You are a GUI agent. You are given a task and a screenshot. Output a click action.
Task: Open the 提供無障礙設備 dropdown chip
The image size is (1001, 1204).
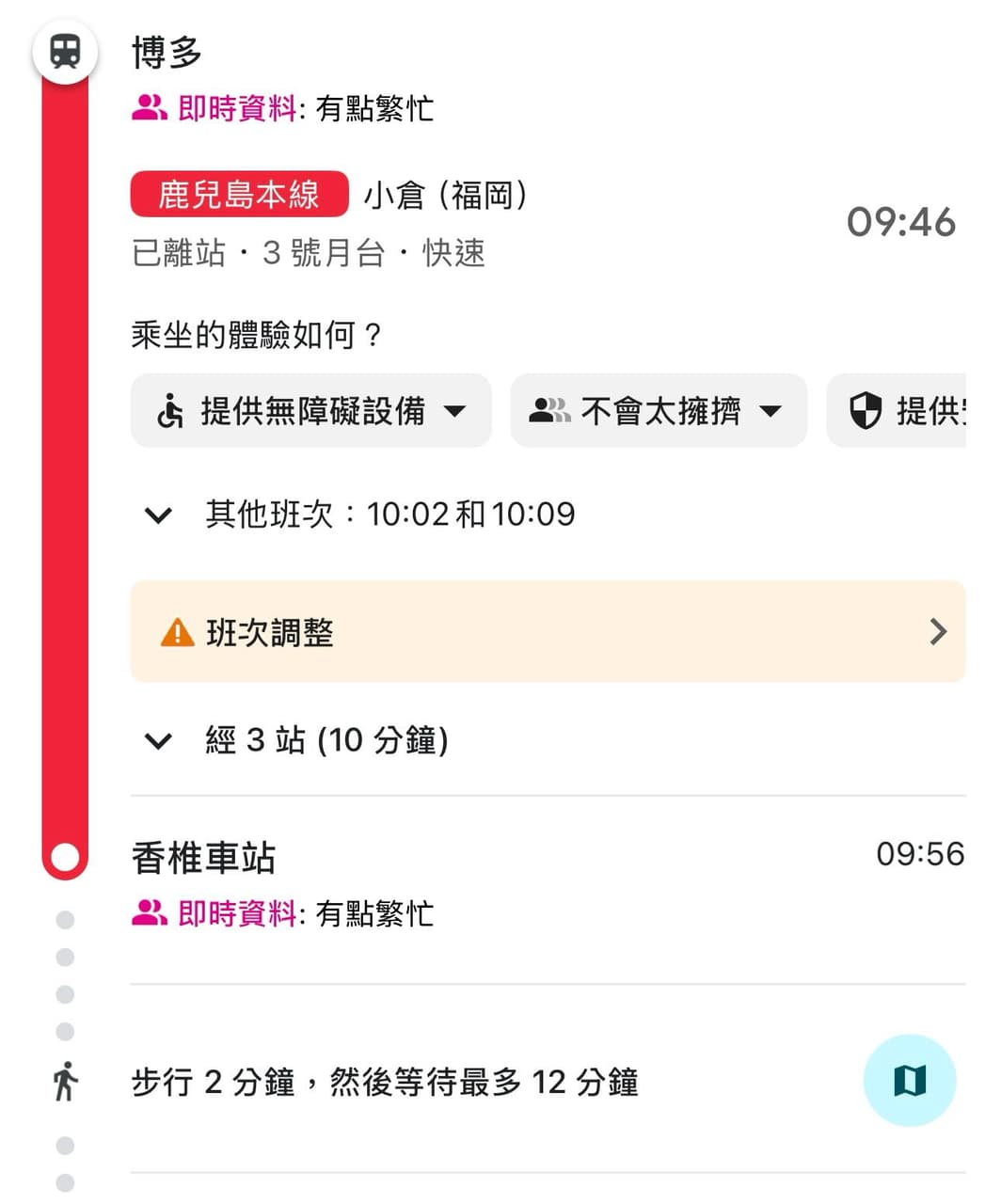310,410
